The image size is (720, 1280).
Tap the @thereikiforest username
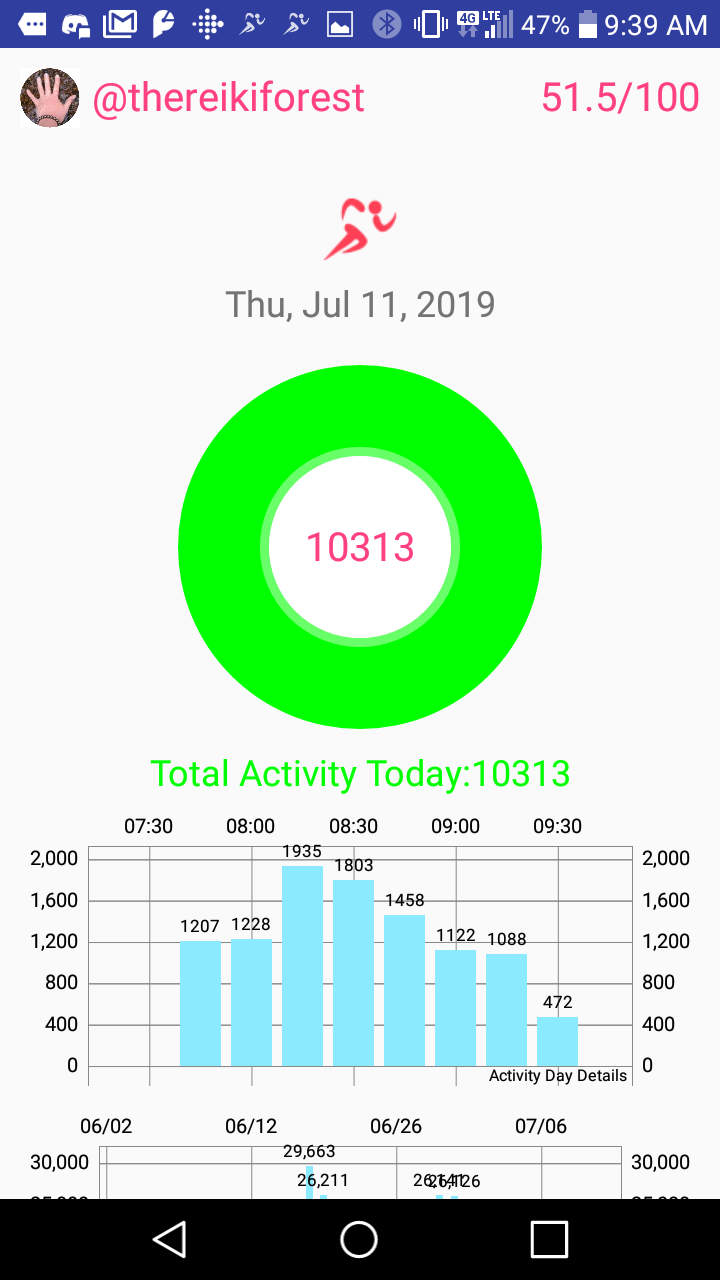click(229, 98)
